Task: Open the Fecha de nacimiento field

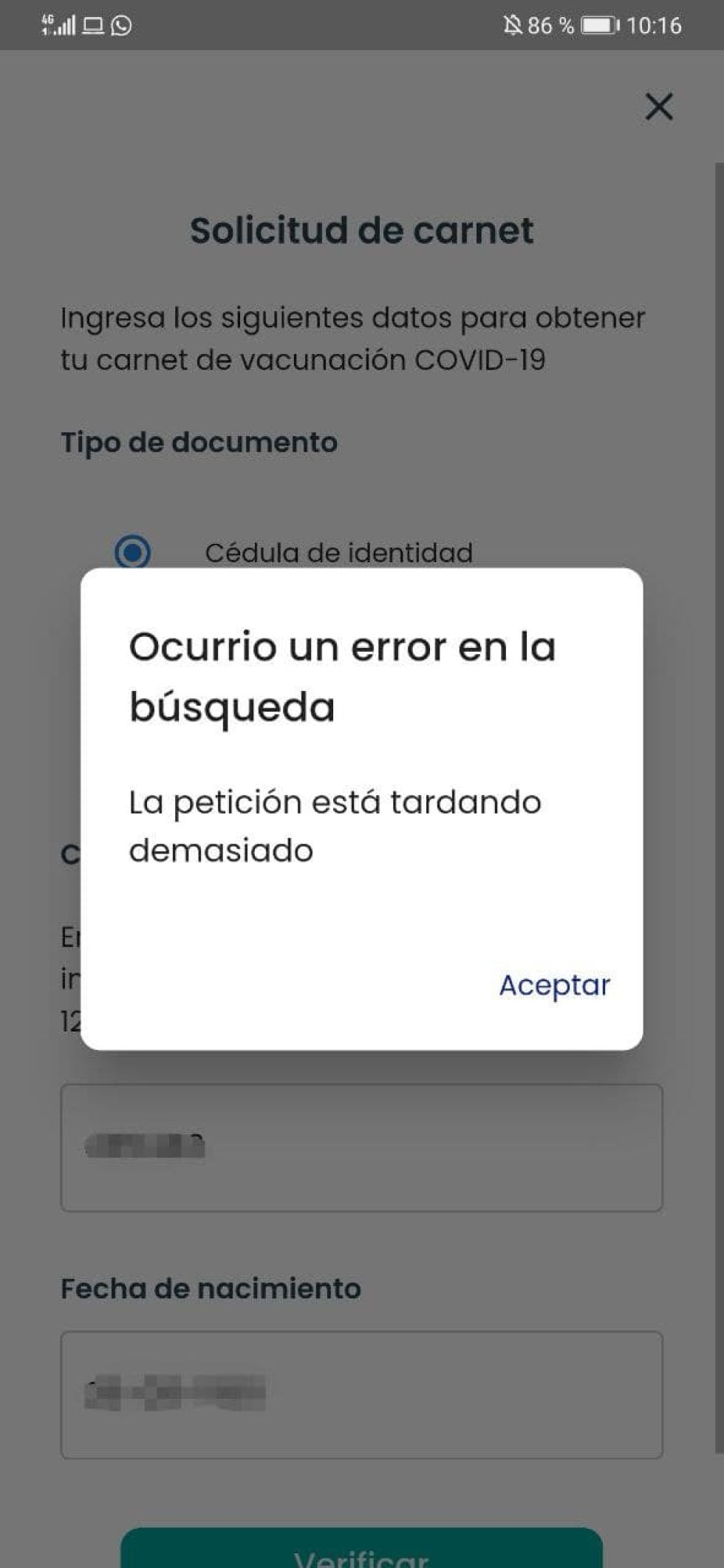Action: (361, 1394)
